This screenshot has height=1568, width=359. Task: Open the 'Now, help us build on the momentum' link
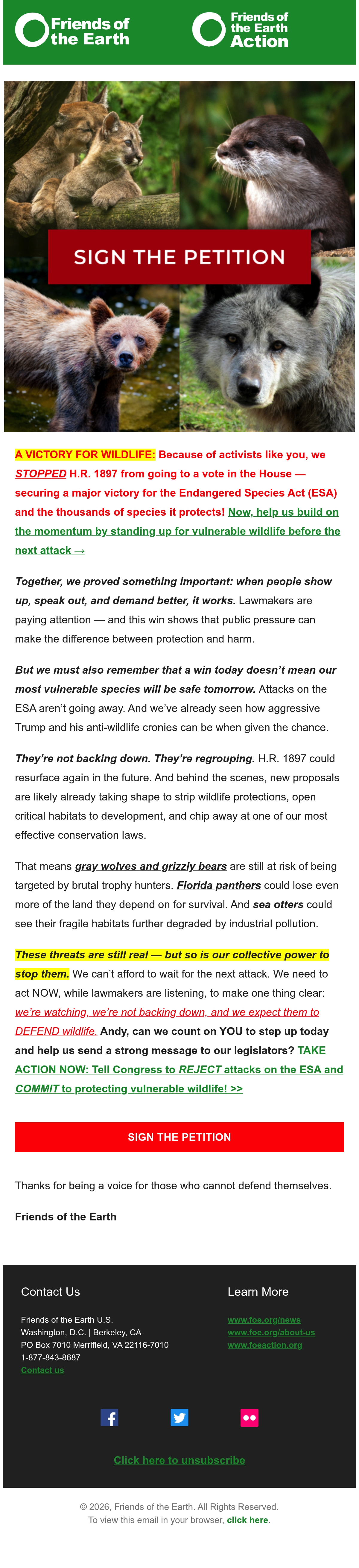177,531
